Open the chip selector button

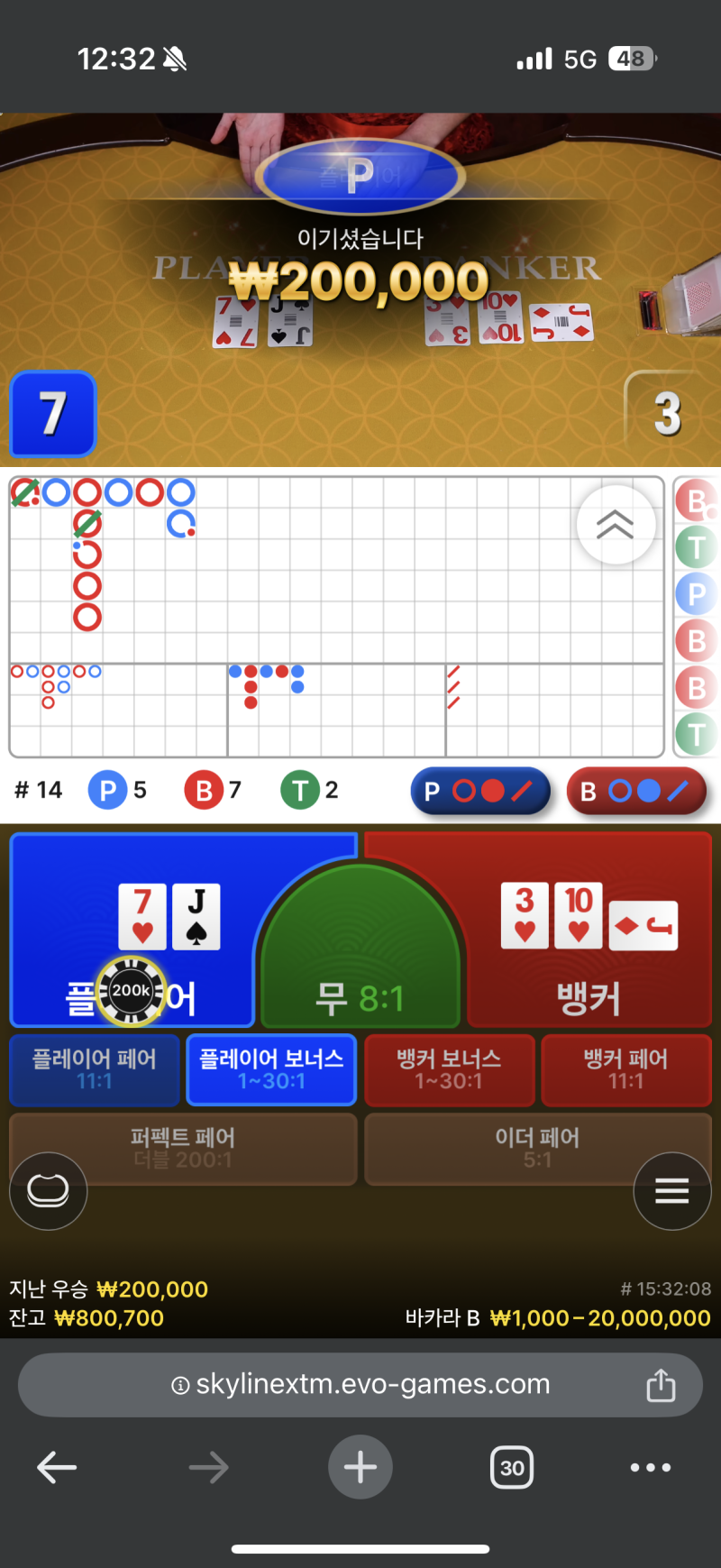pyautogui.click(x=49, y=1191)
